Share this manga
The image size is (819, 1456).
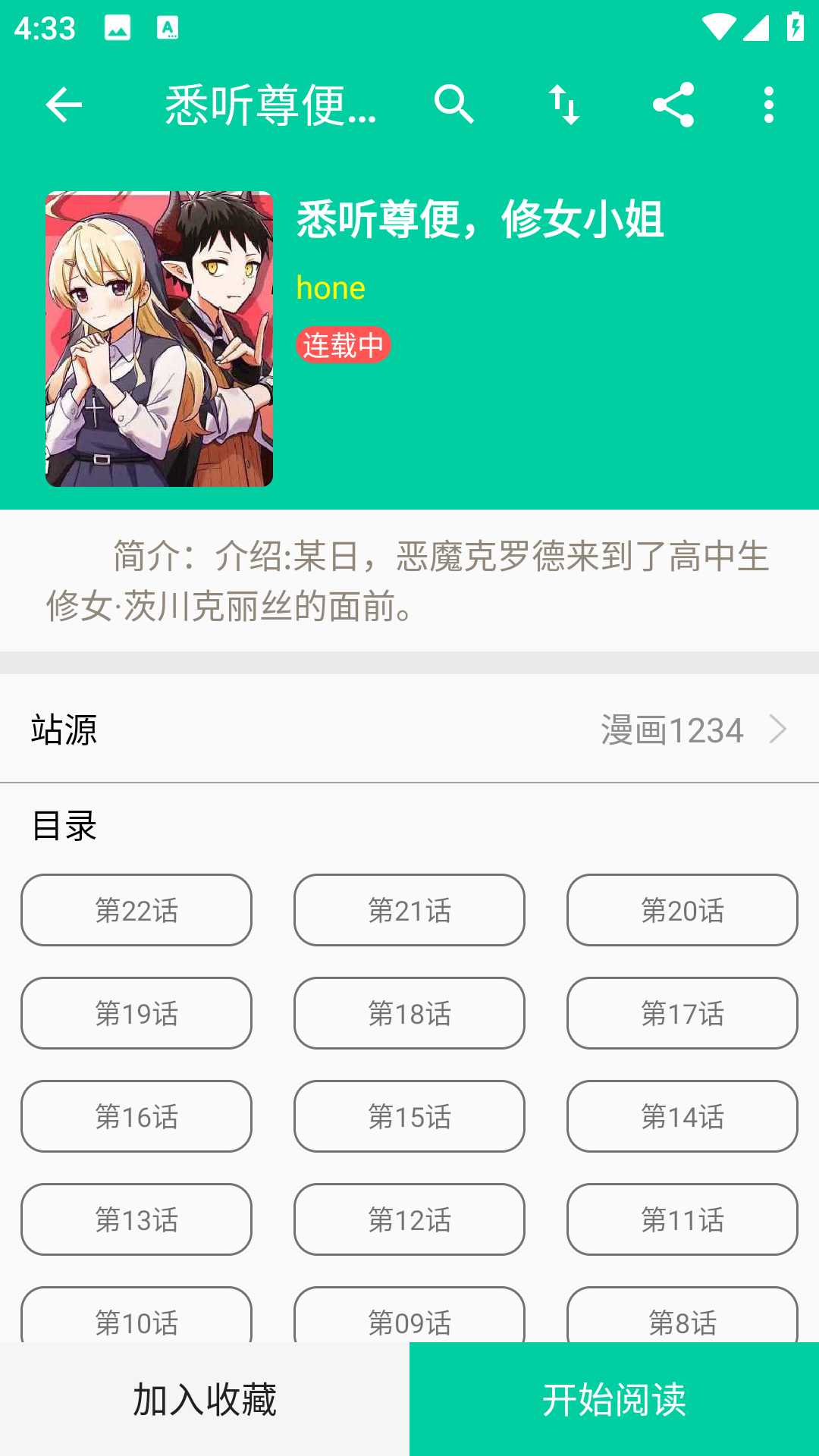point(673,105)
